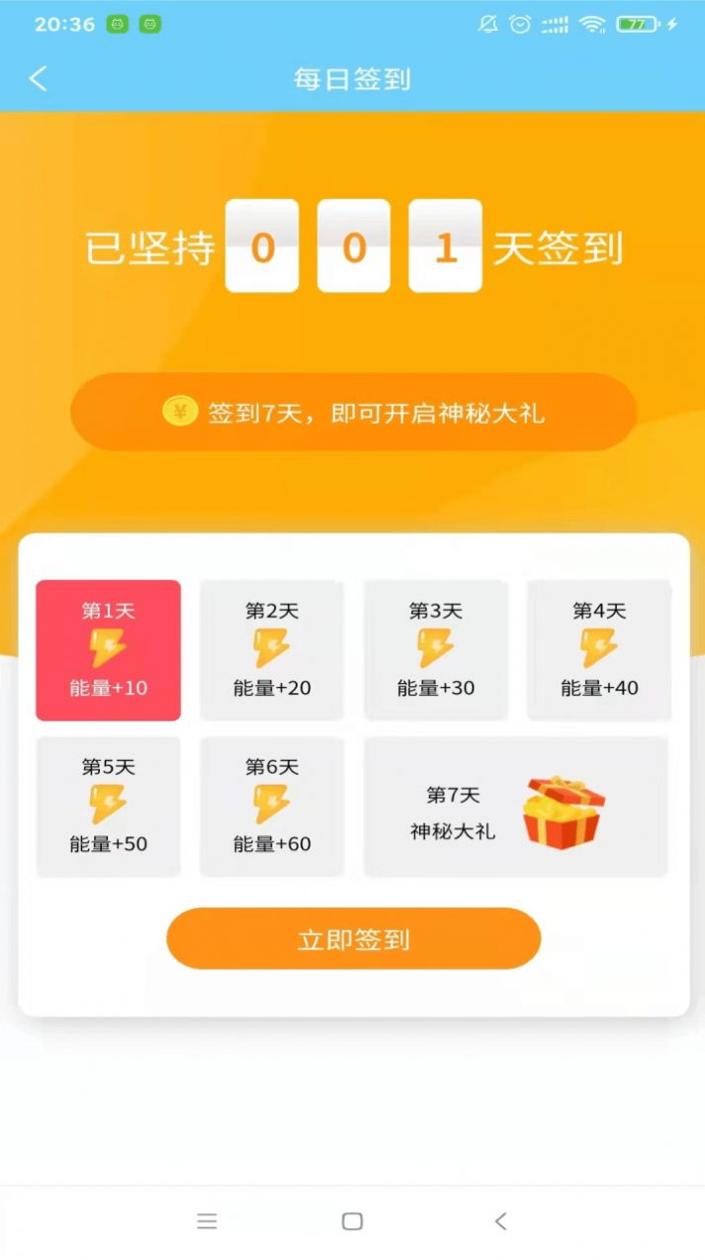Go to the system home screen
This screenshot has width=705, height=1260.
tap(352, 1221)
